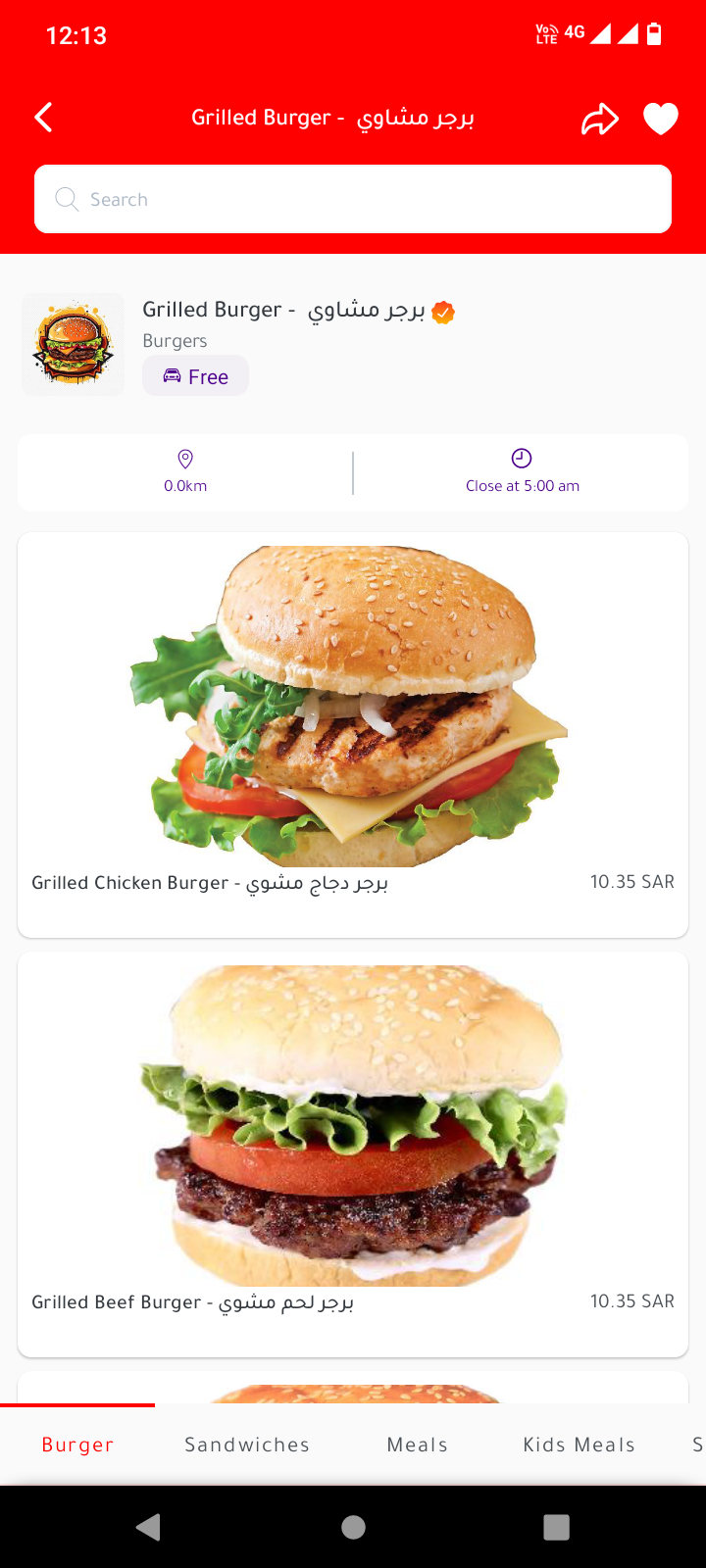Screen dimensions: 706x1568
Task: Share the Grilled Burger restaurant
Action: click(599, 120)
